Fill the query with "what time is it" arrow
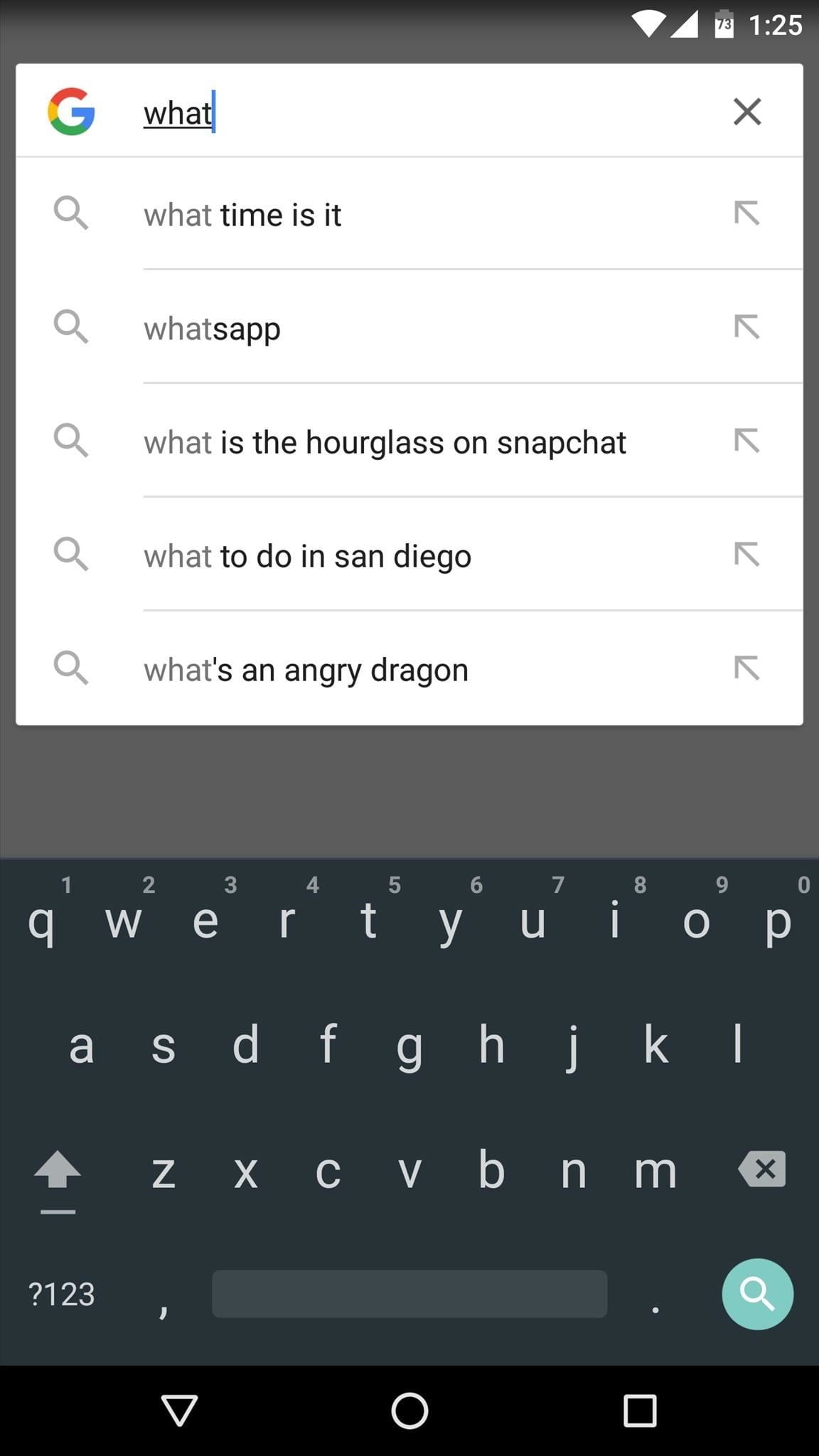 (746, 213)
